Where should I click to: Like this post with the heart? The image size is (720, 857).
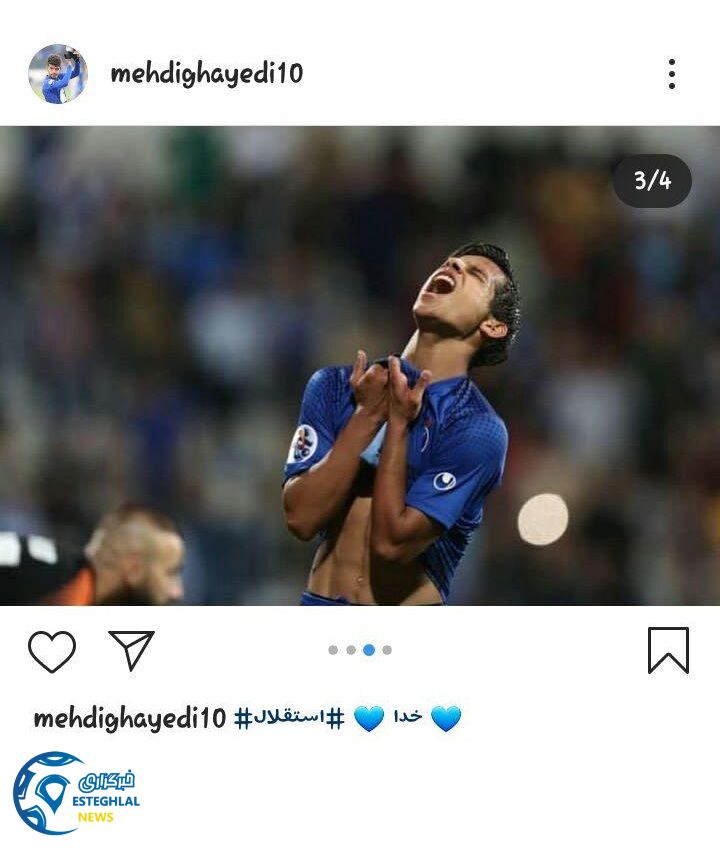(52, 651)
